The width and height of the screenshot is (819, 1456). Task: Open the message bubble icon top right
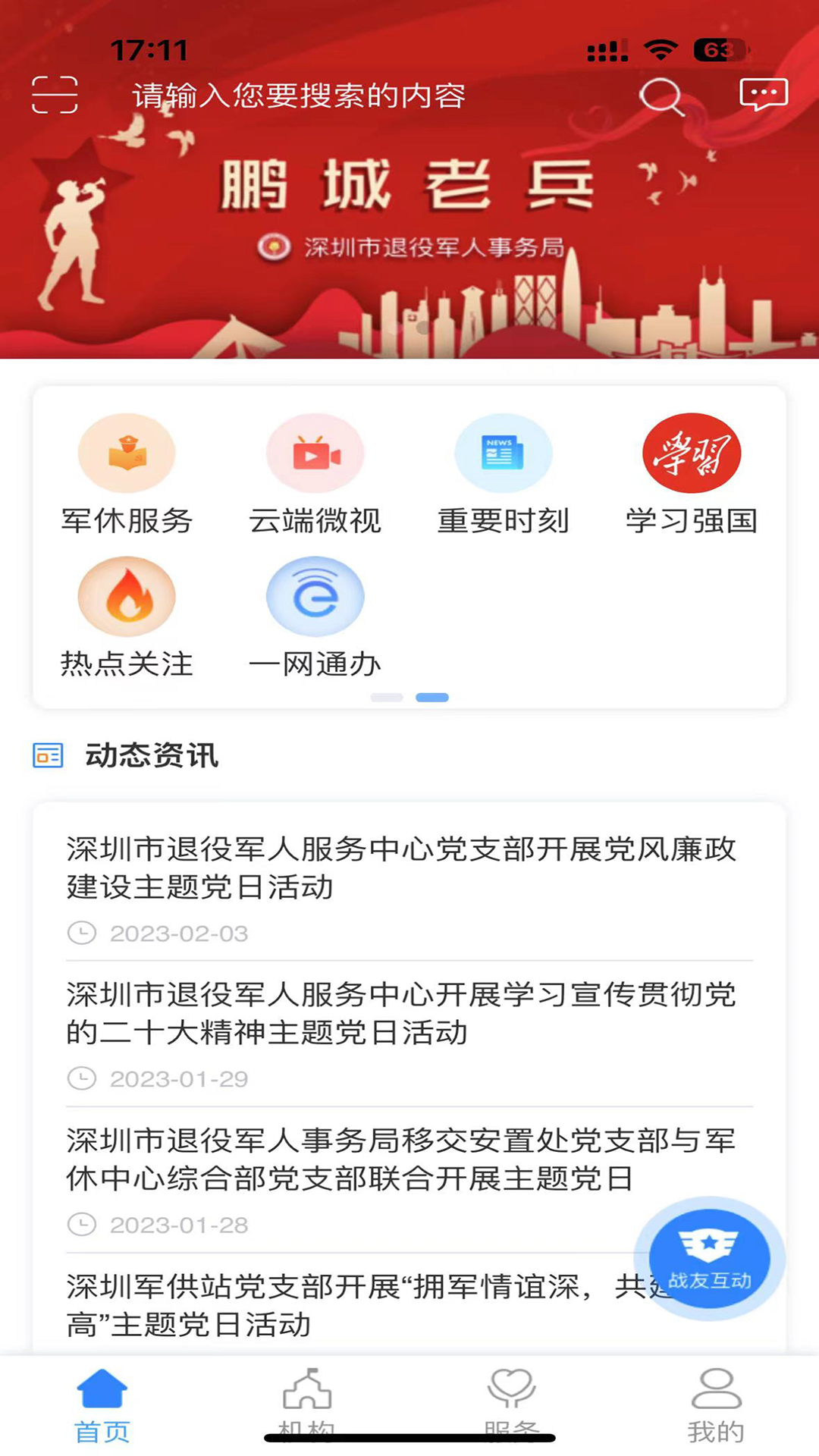[763, 95]
